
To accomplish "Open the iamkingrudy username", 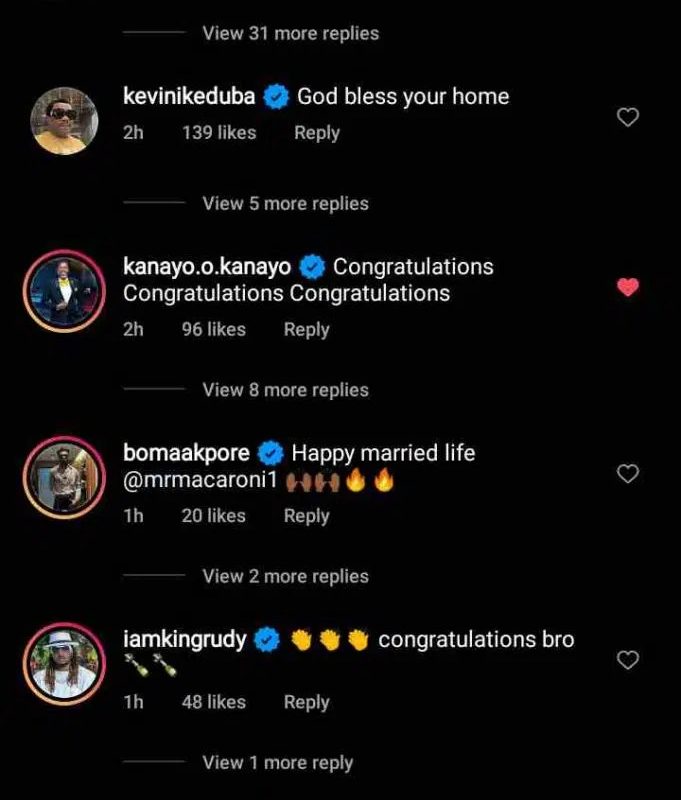I will (x=185, y=639).
